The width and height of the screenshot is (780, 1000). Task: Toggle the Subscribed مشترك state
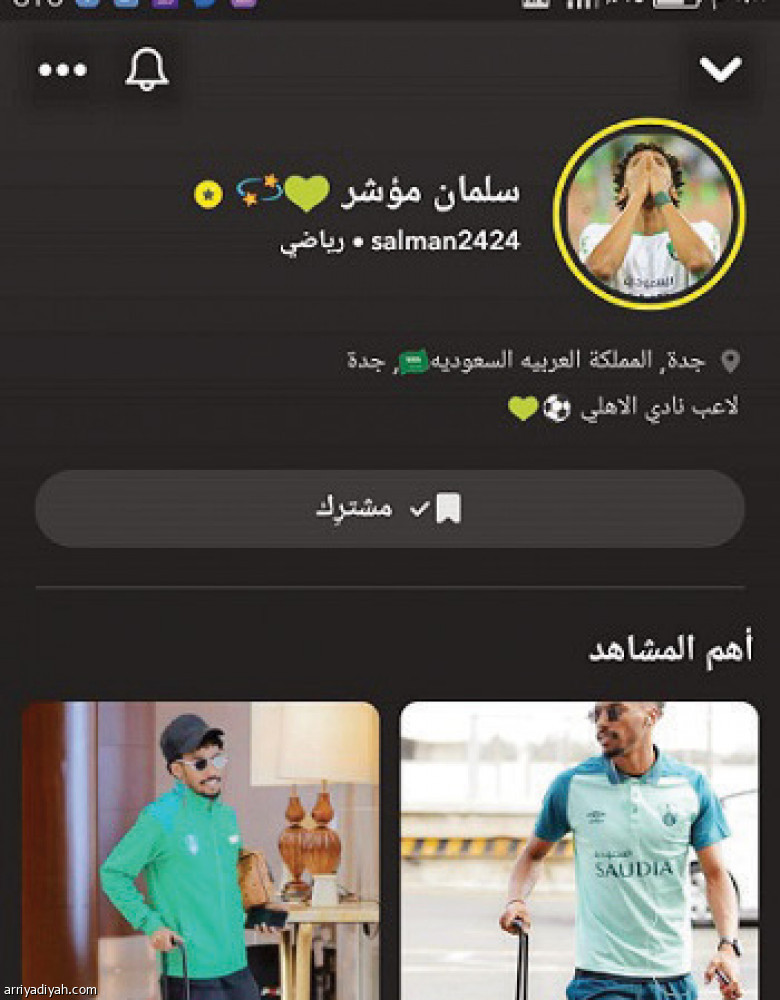pos(390,508)
